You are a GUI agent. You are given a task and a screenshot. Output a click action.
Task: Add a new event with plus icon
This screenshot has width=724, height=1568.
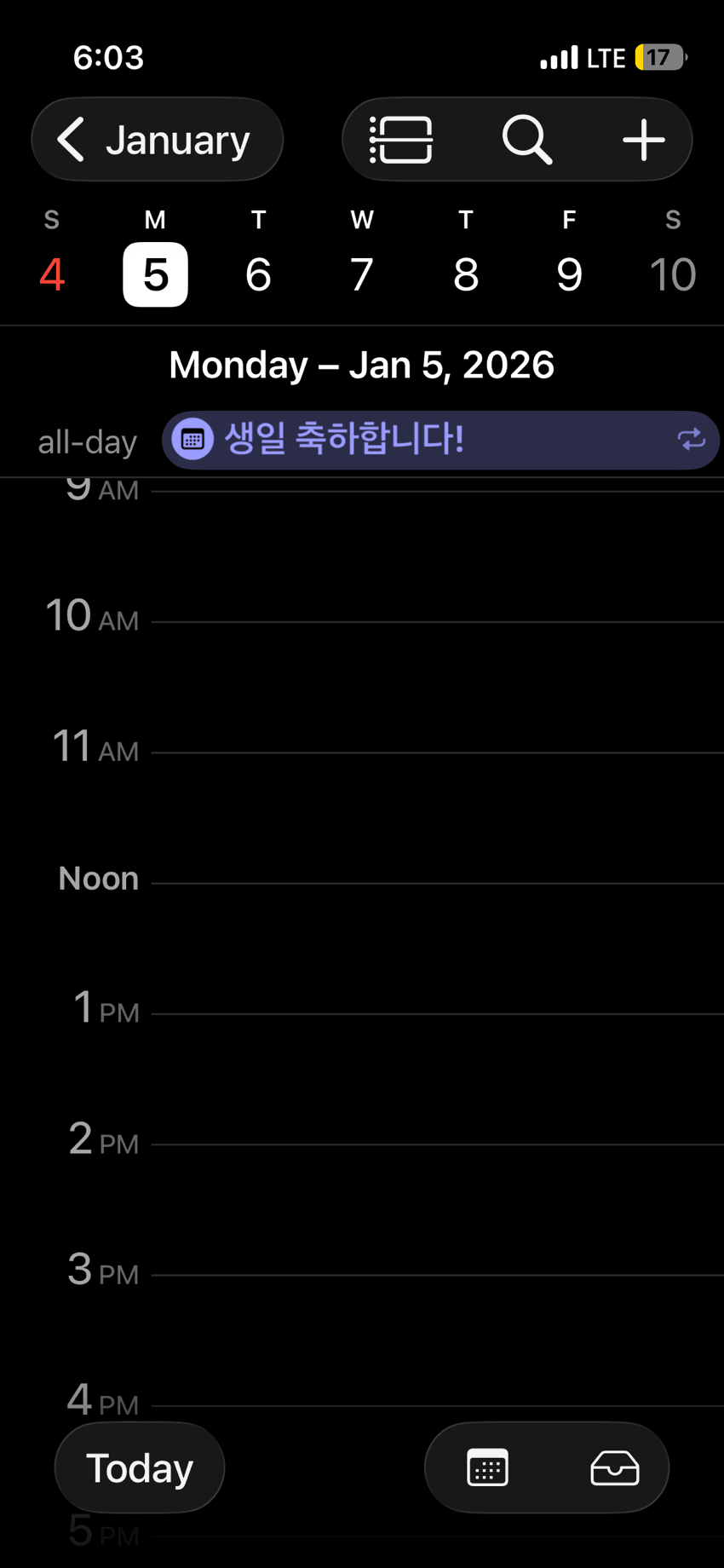click(643, 140)
